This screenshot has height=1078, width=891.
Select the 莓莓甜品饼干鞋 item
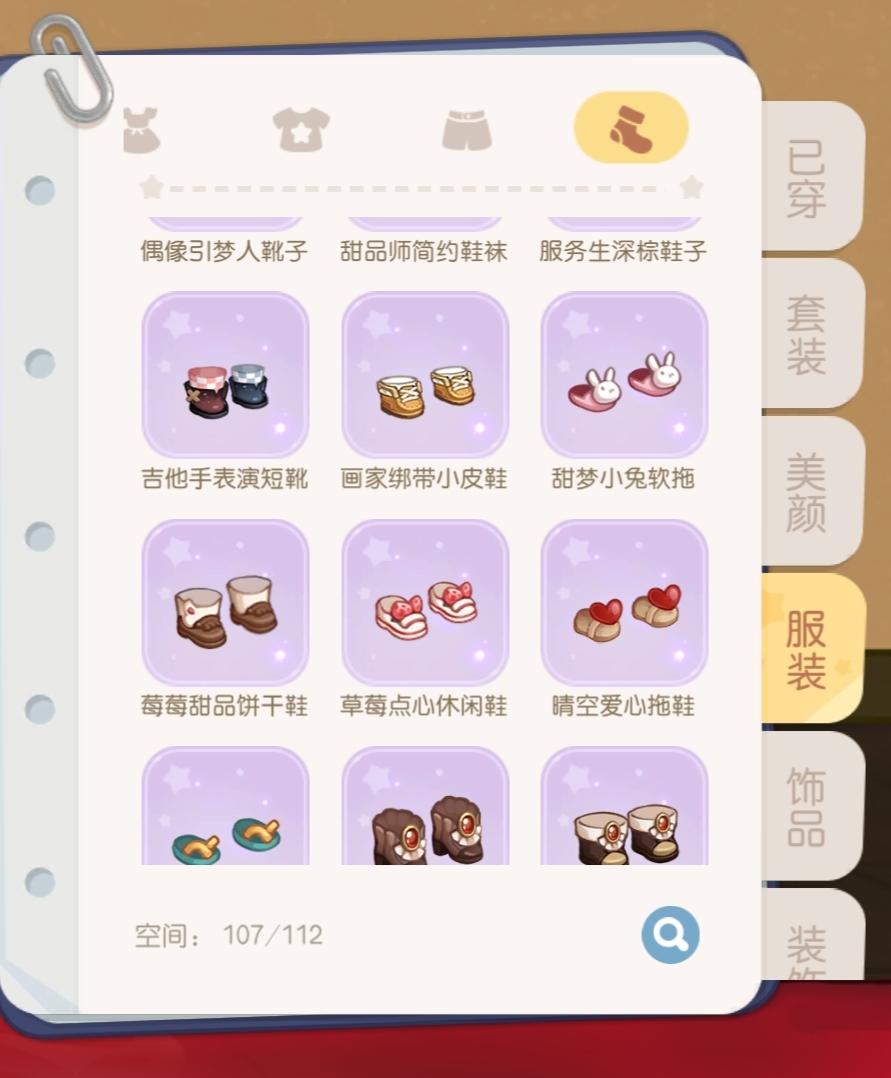(224, 601)
